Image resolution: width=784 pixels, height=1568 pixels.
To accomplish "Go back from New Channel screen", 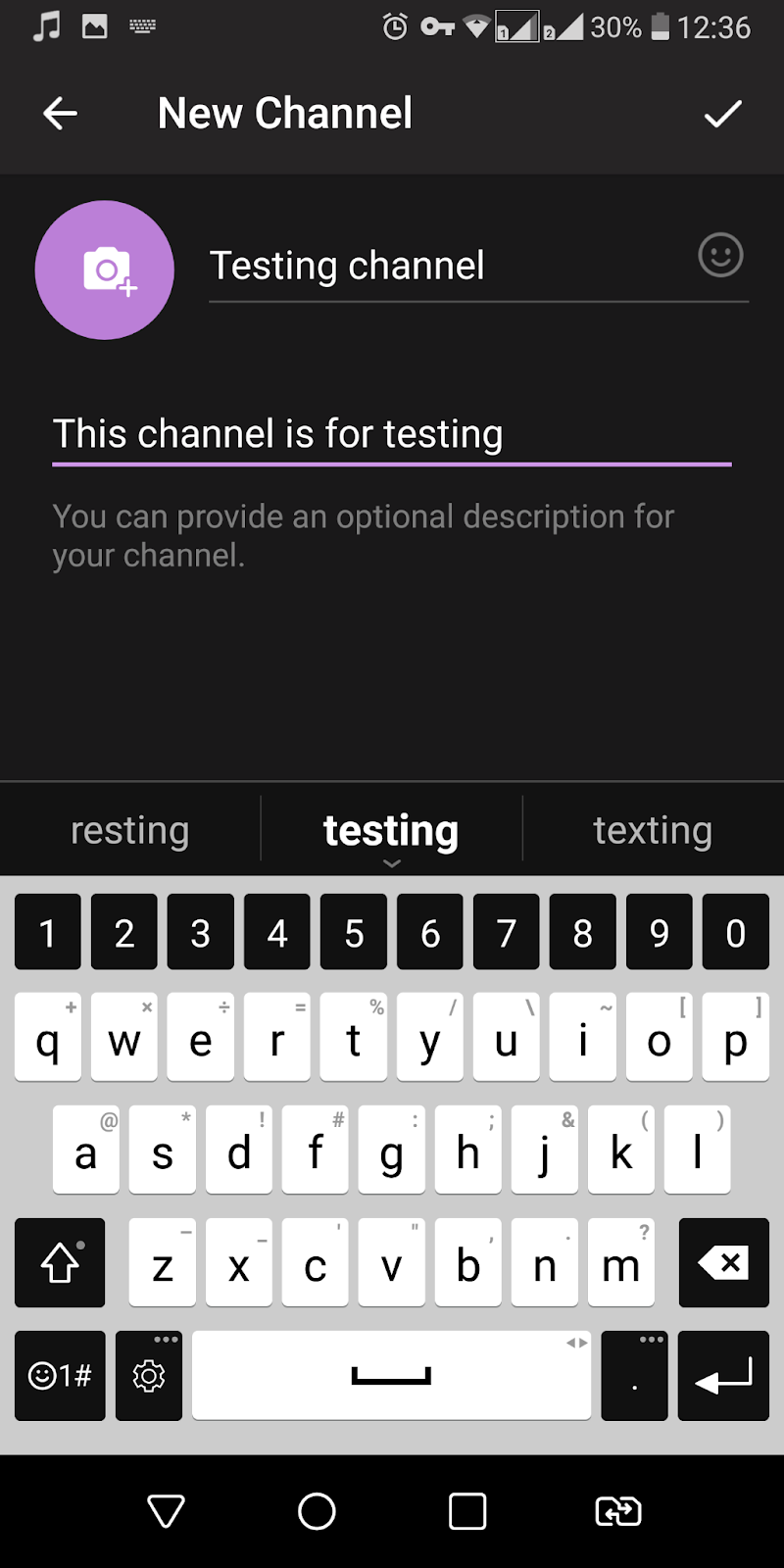I will point(60,114).
